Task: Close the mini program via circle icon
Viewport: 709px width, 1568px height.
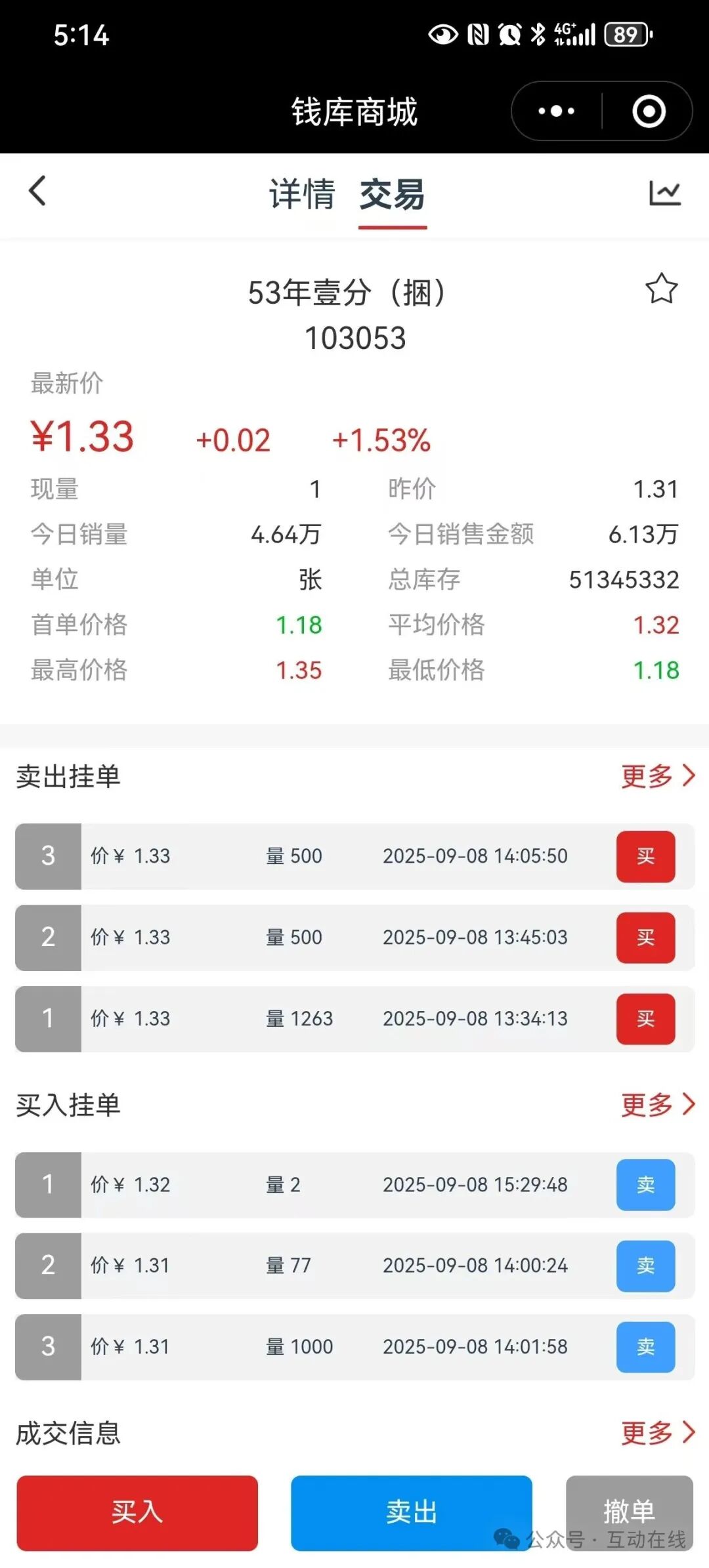Action: (649, 112)
